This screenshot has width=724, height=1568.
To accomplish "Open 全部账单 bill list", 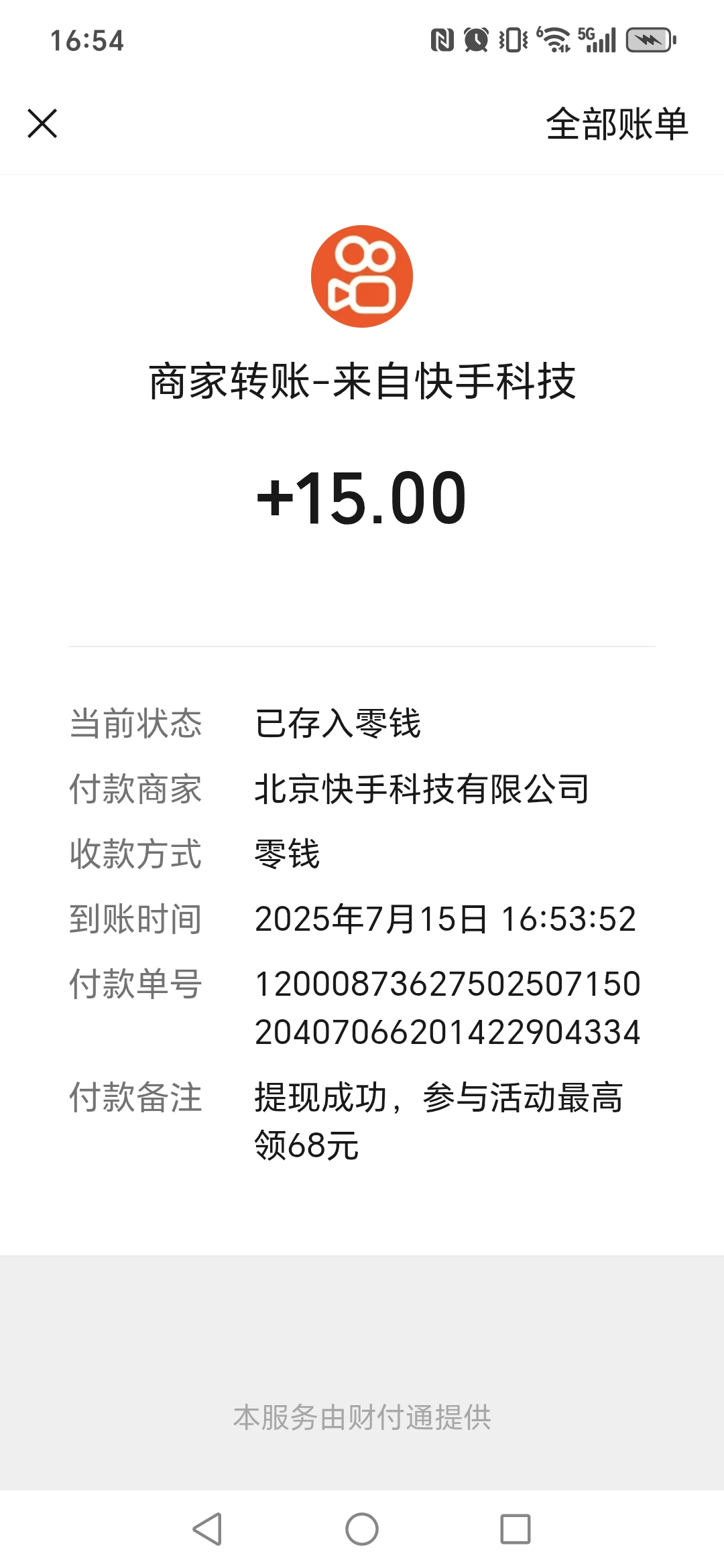I will 617,125.
